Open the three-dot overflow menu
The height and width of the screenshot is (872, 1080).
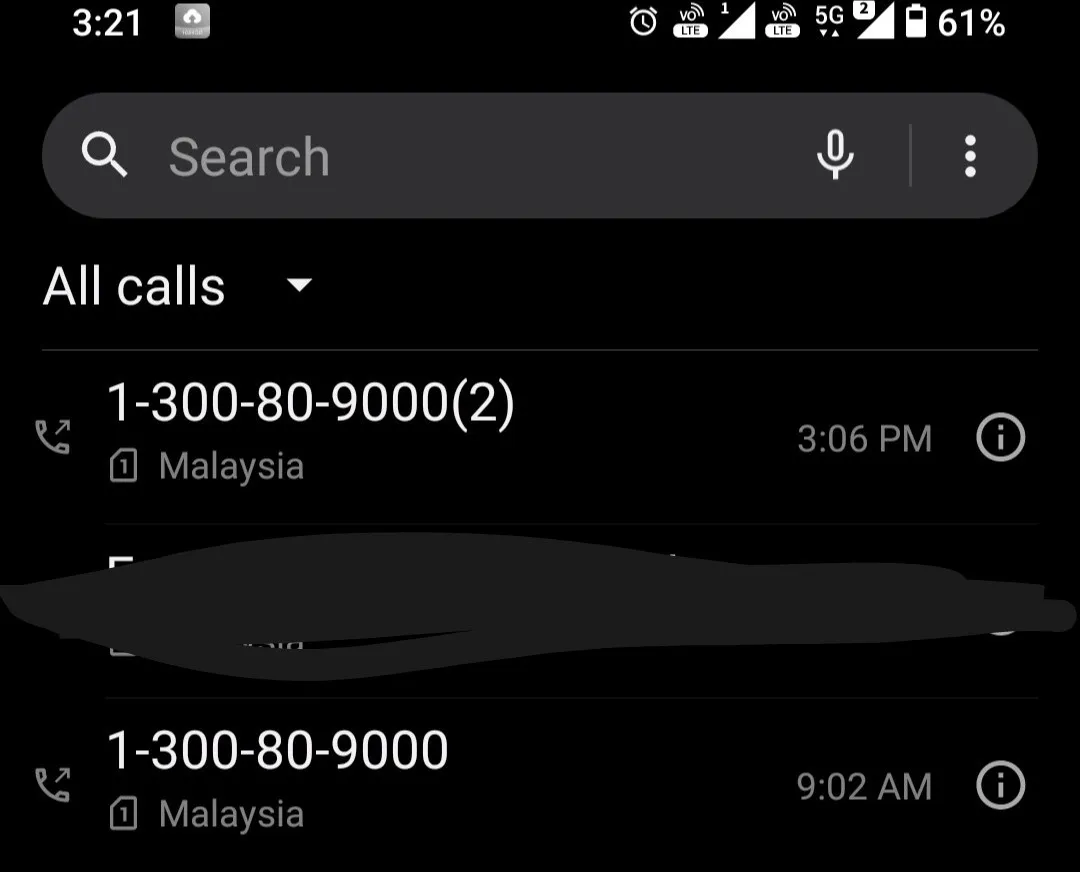point(969,156)
